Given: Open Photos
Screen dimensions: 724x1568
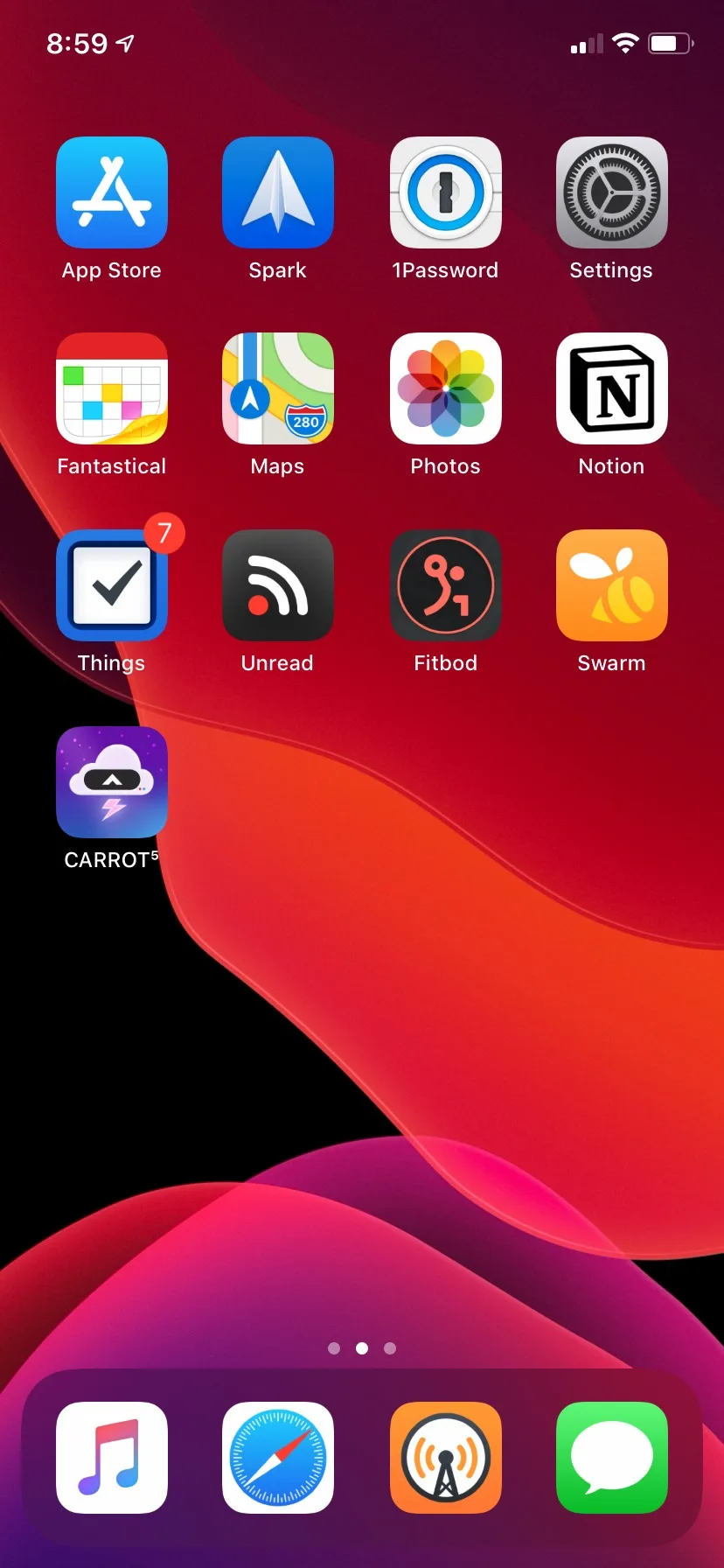Looking at the screenshot, I should (x=446, y=388).
